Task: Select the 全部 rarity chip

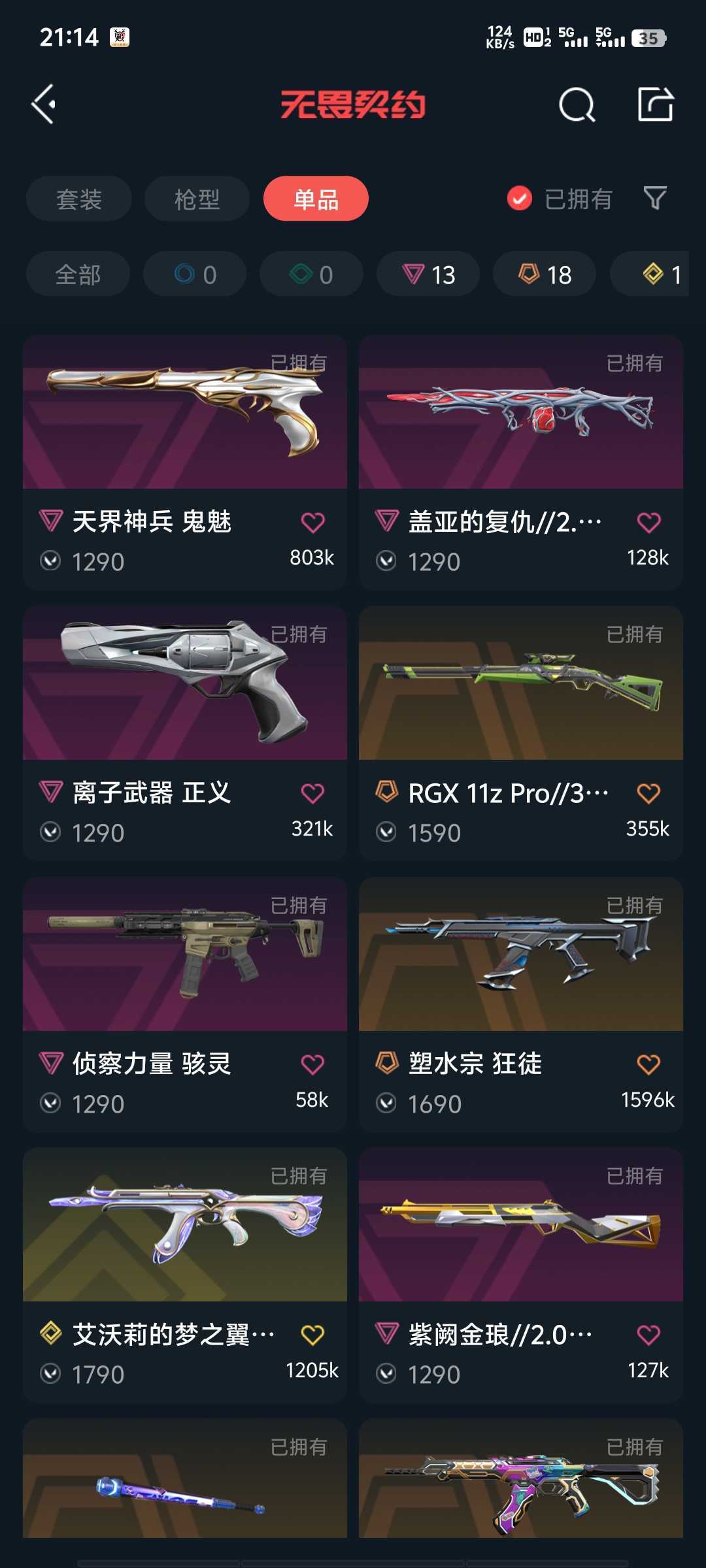Action: [x=78, y=274]
